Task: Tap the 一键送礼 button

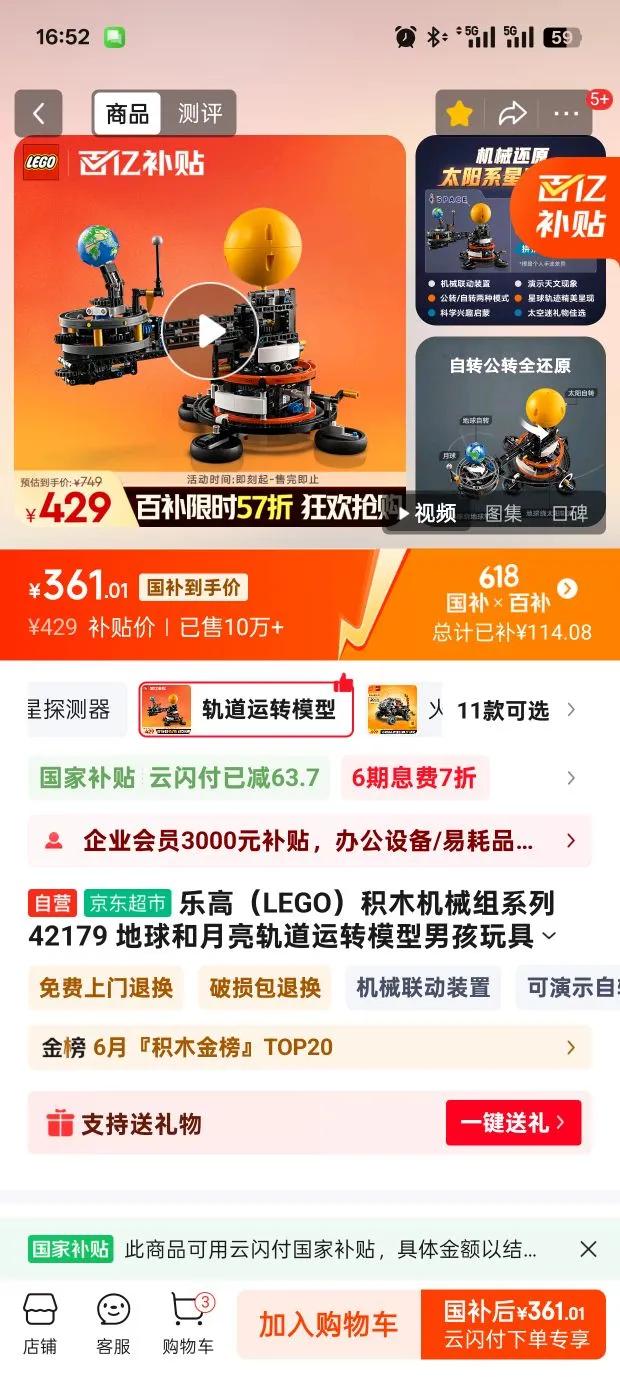Action: coord(512,1123)
